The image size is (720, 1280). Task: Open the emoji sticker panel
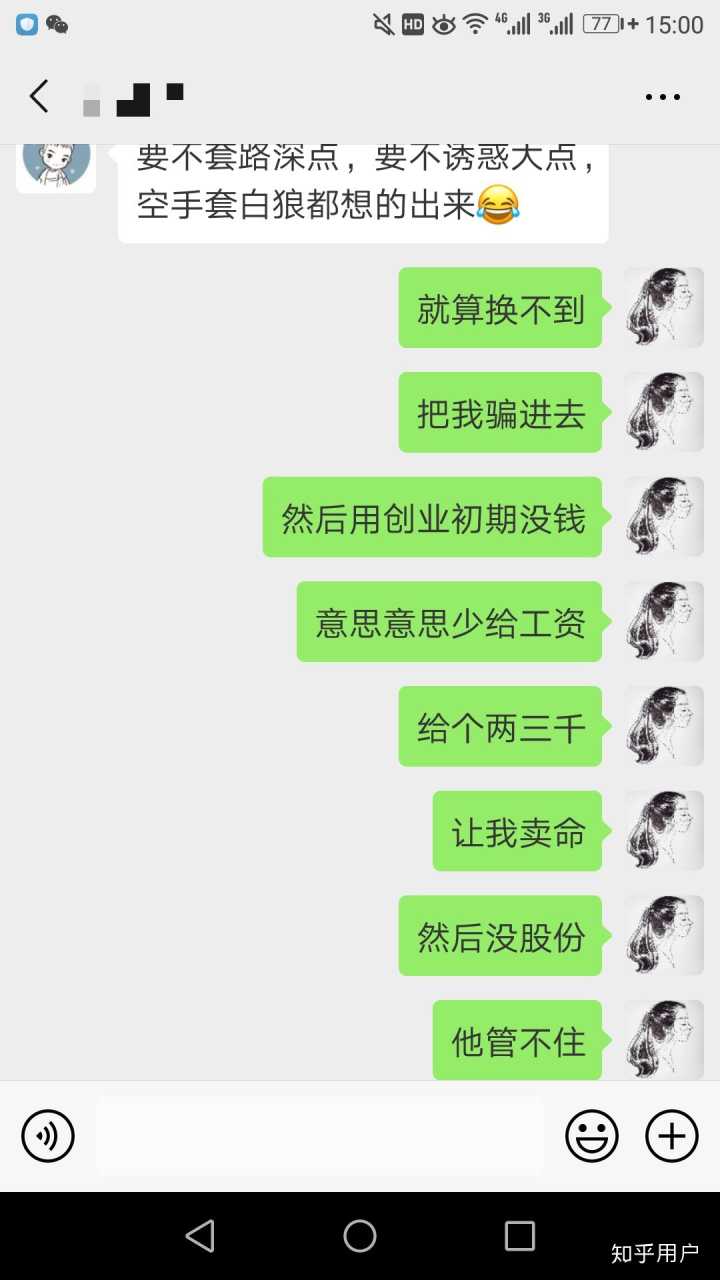pyautogui.click(x=592, y=1136)
